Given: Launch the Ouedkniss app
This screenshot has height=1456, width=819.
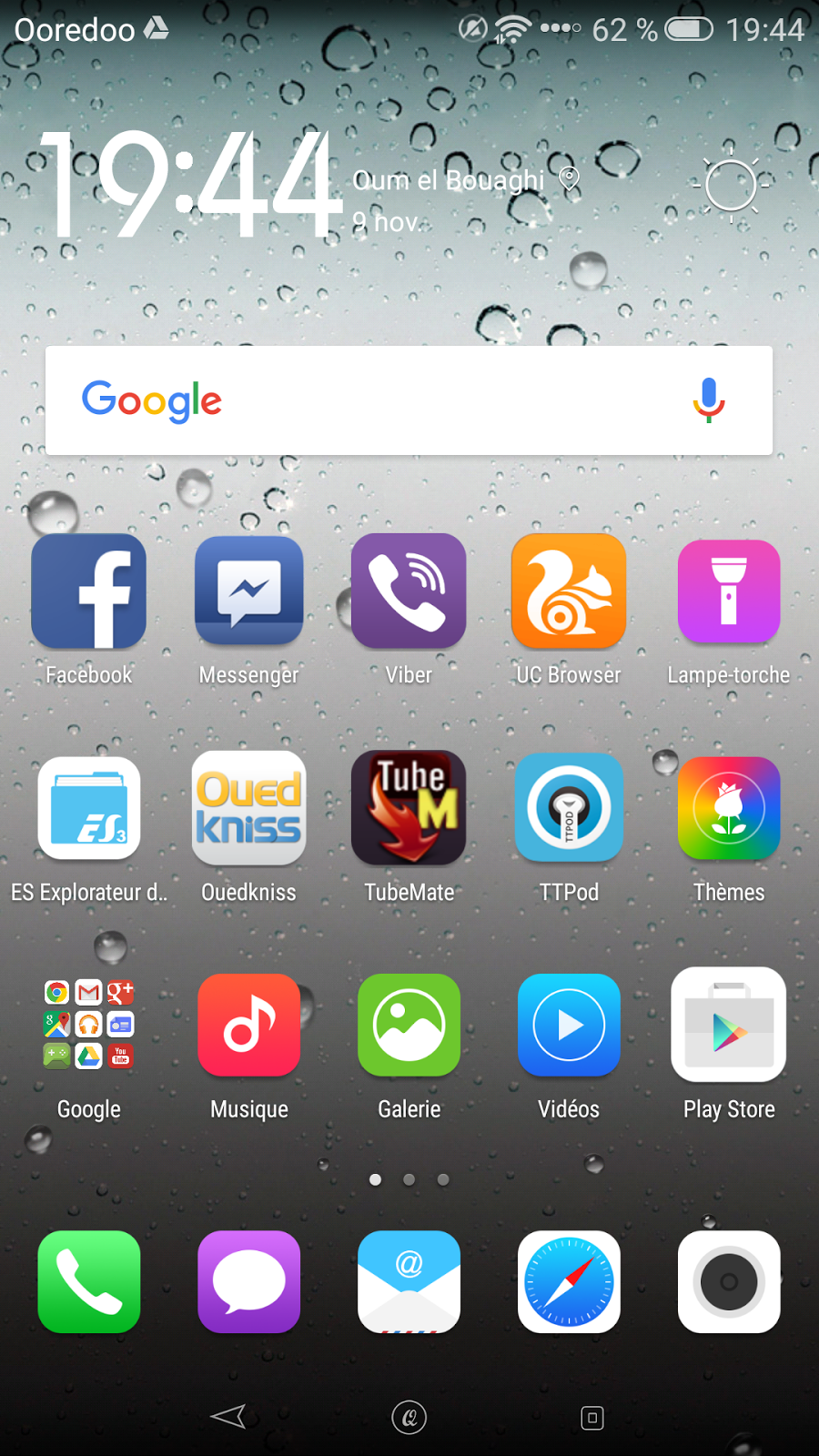Looking at the screenshot, I should tap(248, 808).
